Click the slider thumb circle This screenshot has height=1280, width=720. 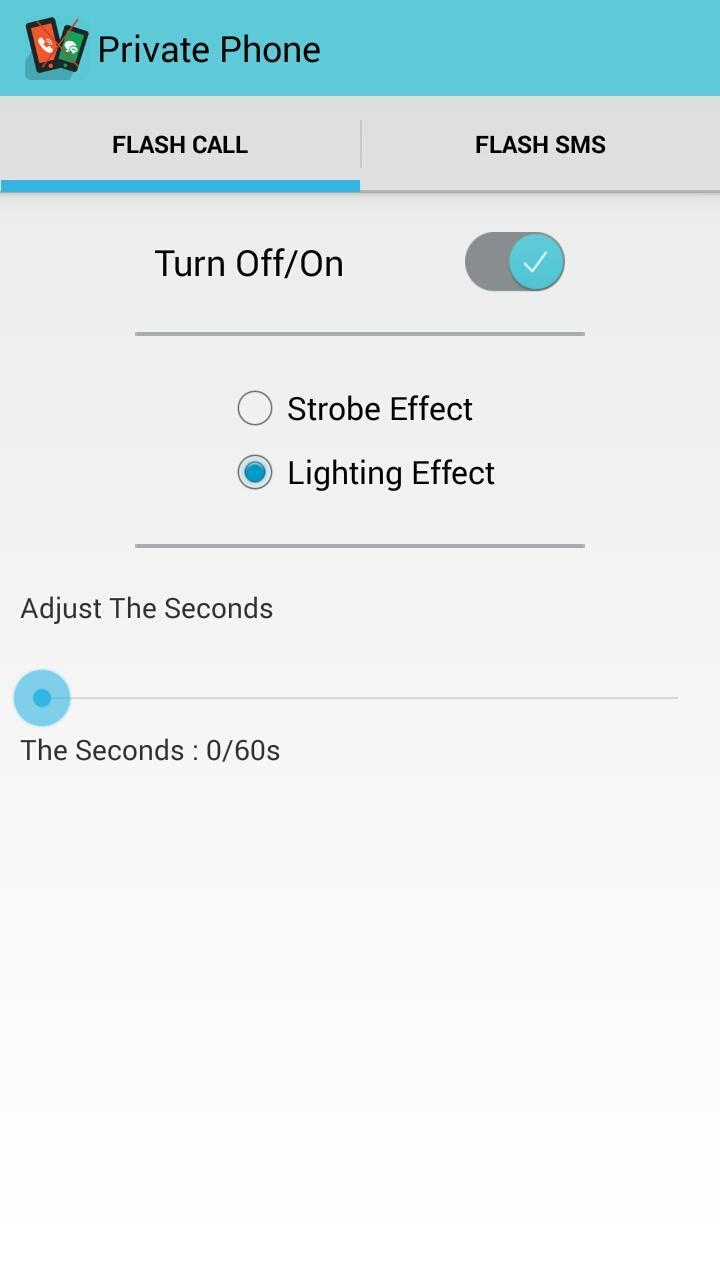click(42, 697)
